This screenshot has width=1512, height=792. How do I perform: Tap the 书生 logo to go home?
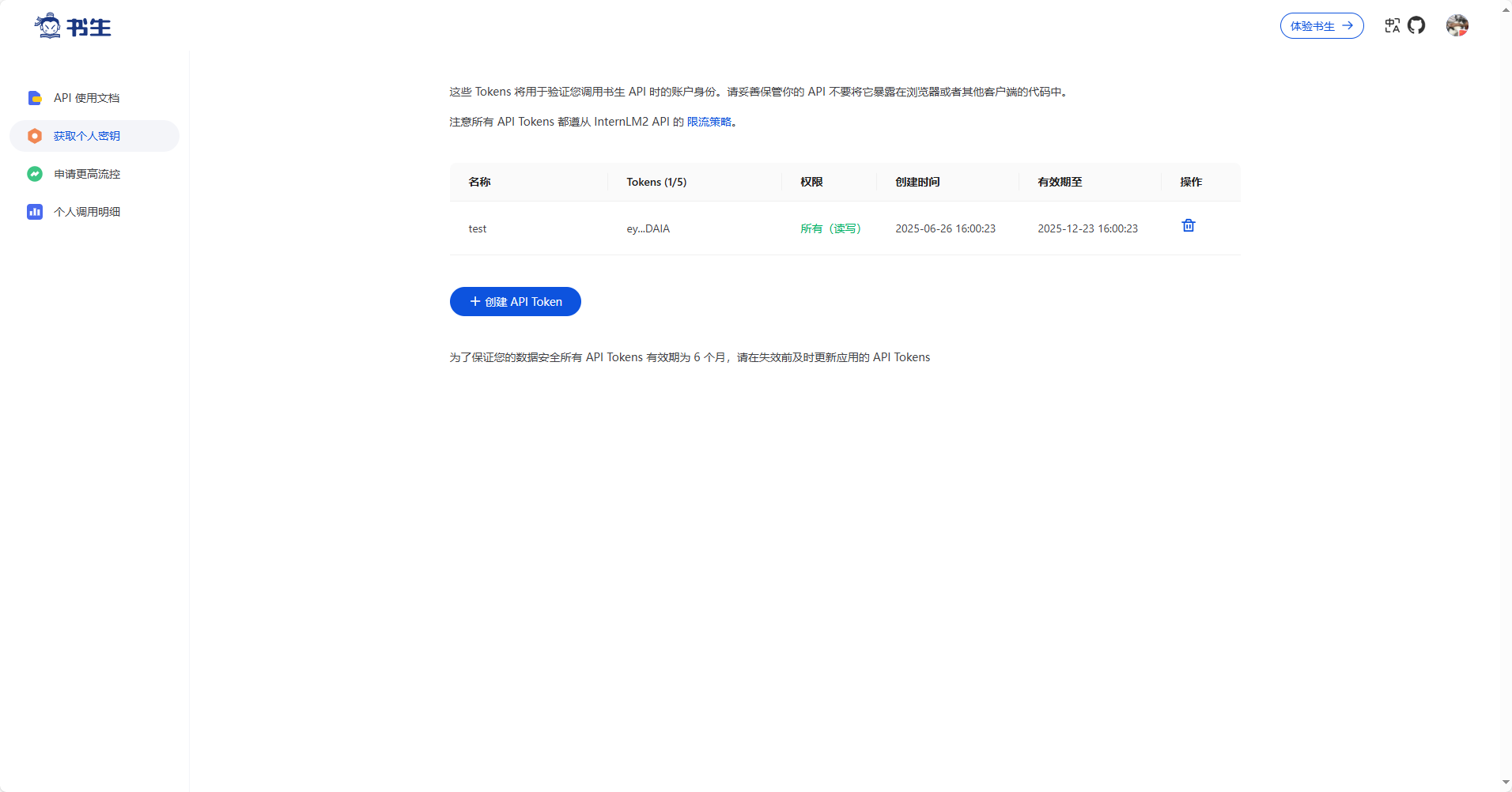tap(73, 27)
